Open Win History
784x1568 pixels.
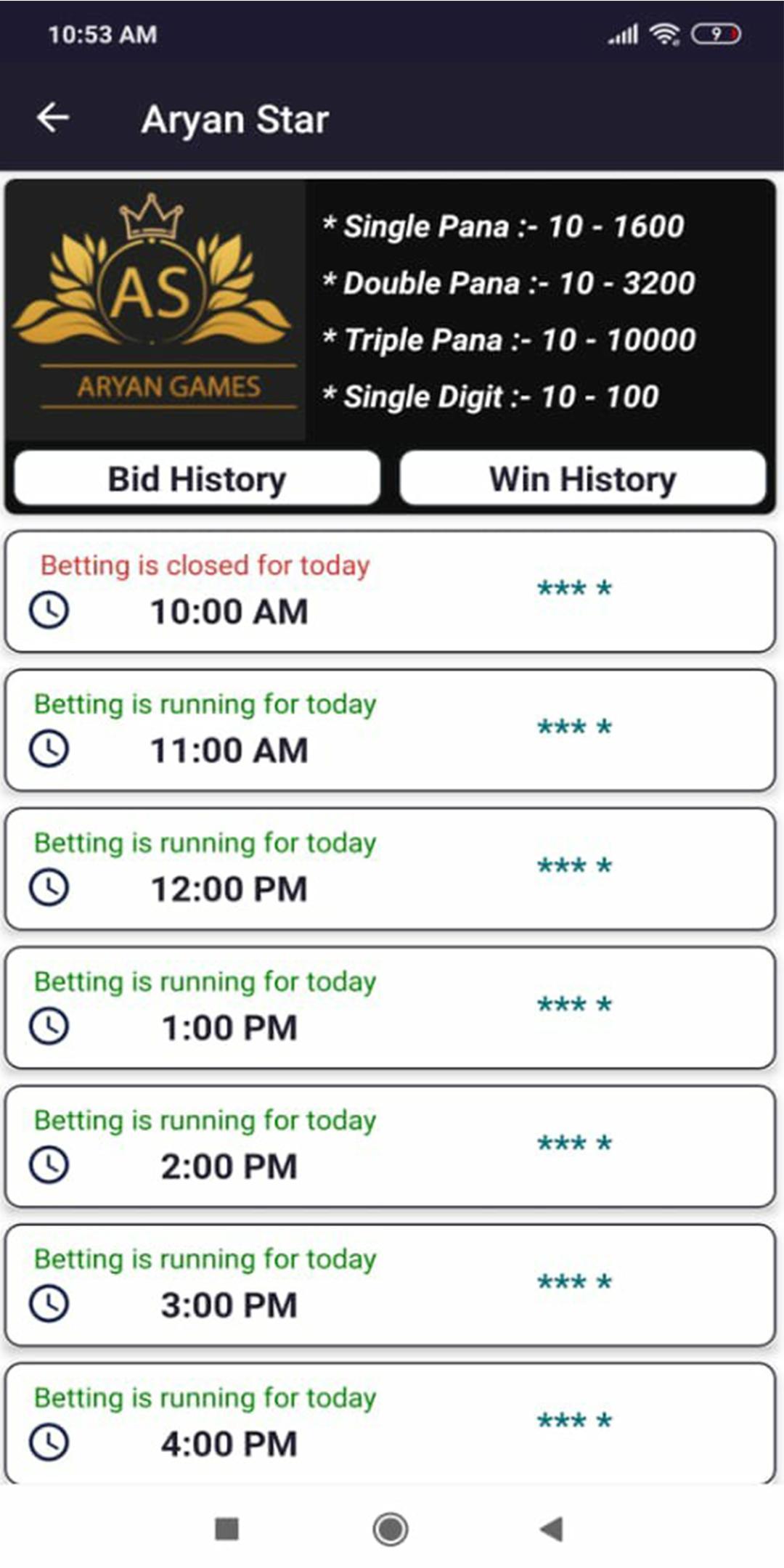583,479
